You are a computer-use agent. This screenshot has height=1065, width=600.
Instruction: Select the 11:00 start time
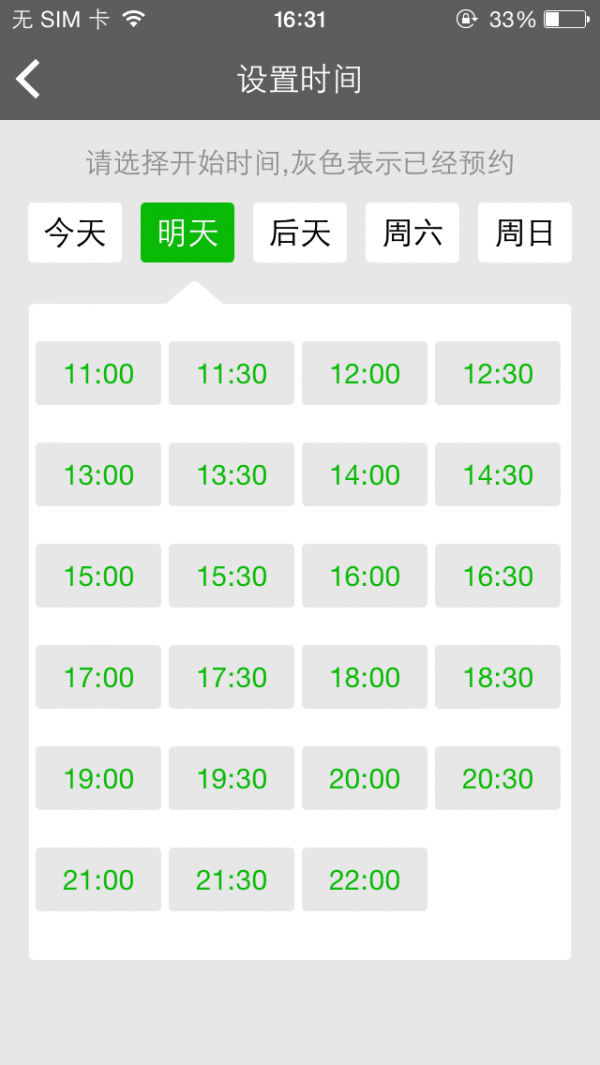(x=98, y=373)
